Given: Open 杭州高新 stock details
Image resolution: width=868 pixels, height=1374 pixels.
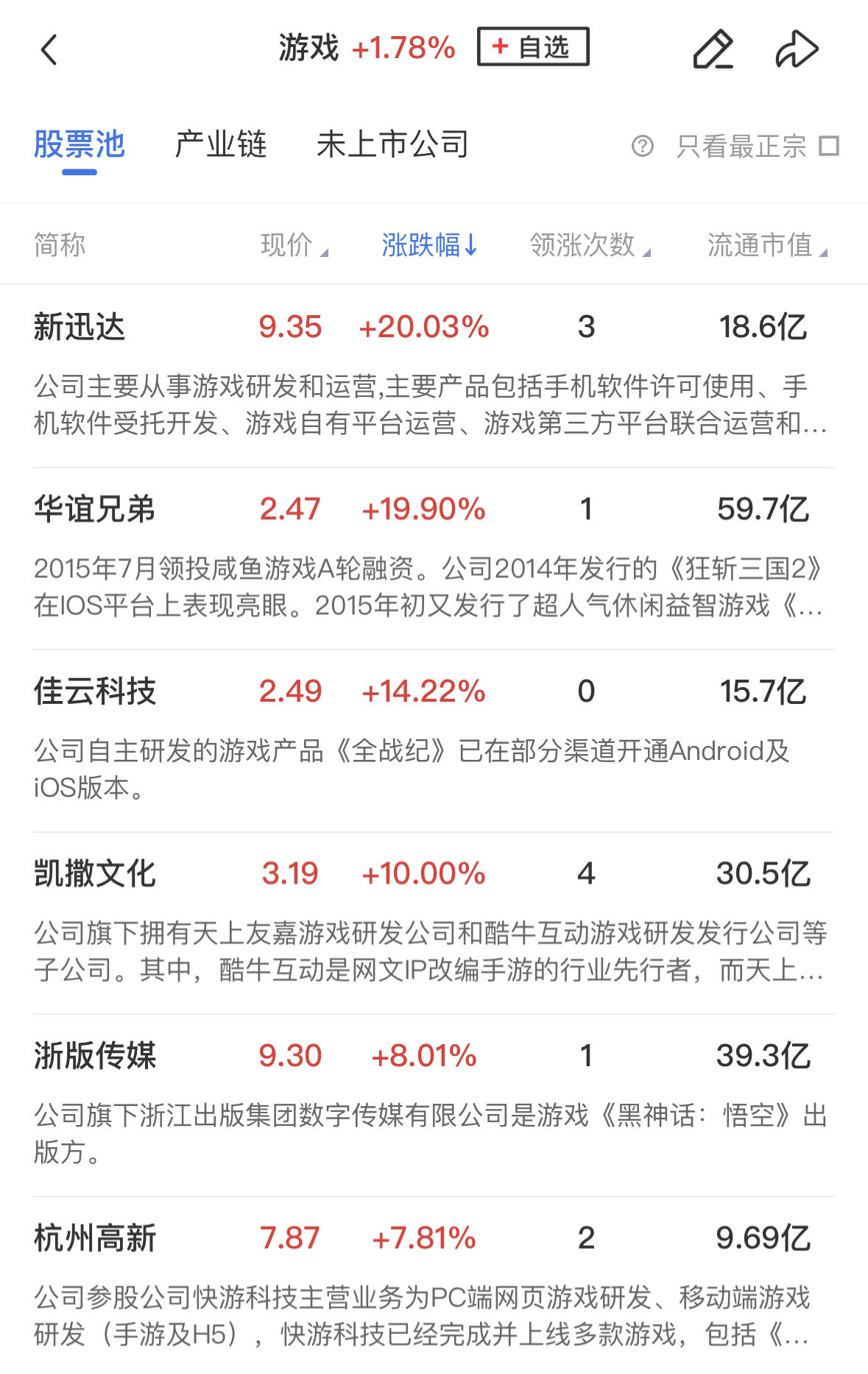Looking at the screenshot, I should [x=94, y=1238].
